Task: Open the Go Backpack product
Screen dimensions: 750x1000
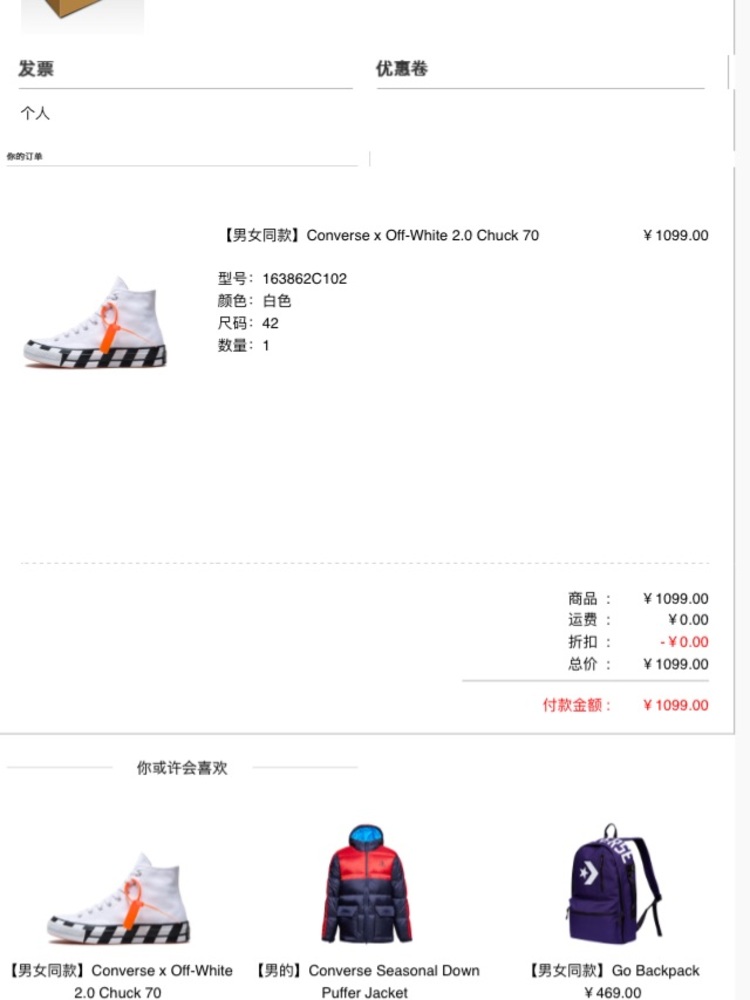Action: 614,884
